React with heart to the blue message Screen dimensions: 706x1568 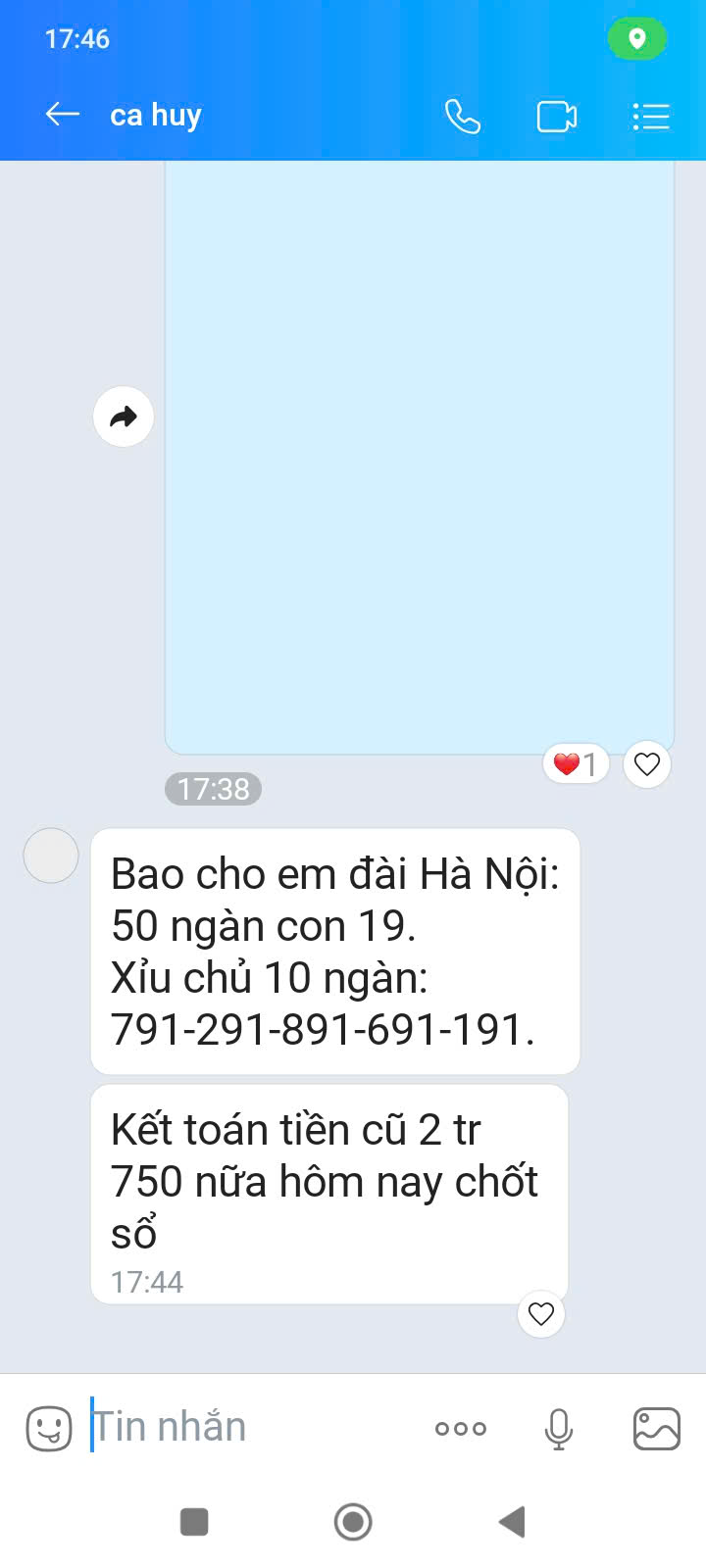(x=647, y=764)
